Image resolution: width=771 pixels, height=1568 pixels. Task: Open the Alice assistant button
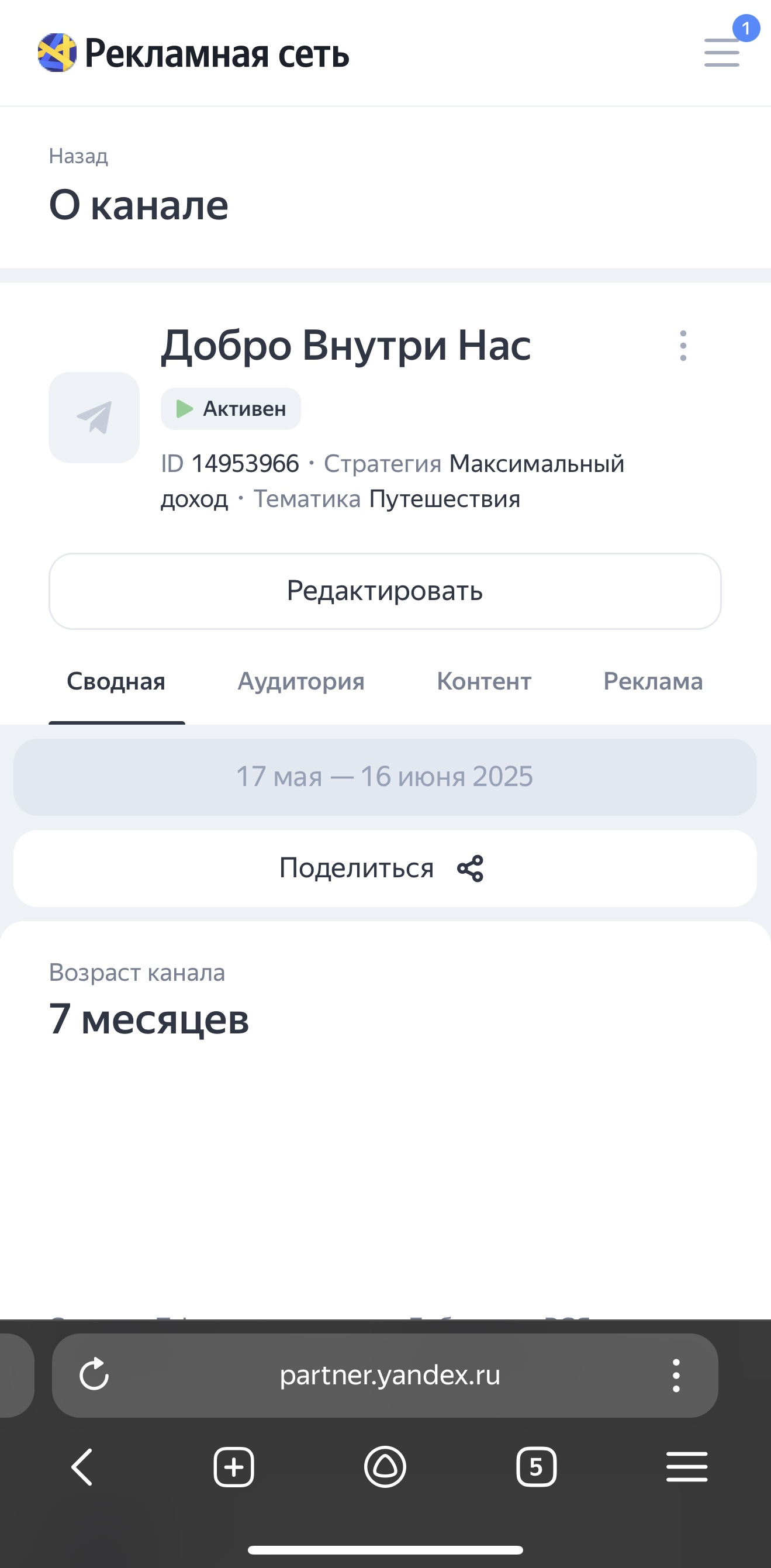[385, 1467]
